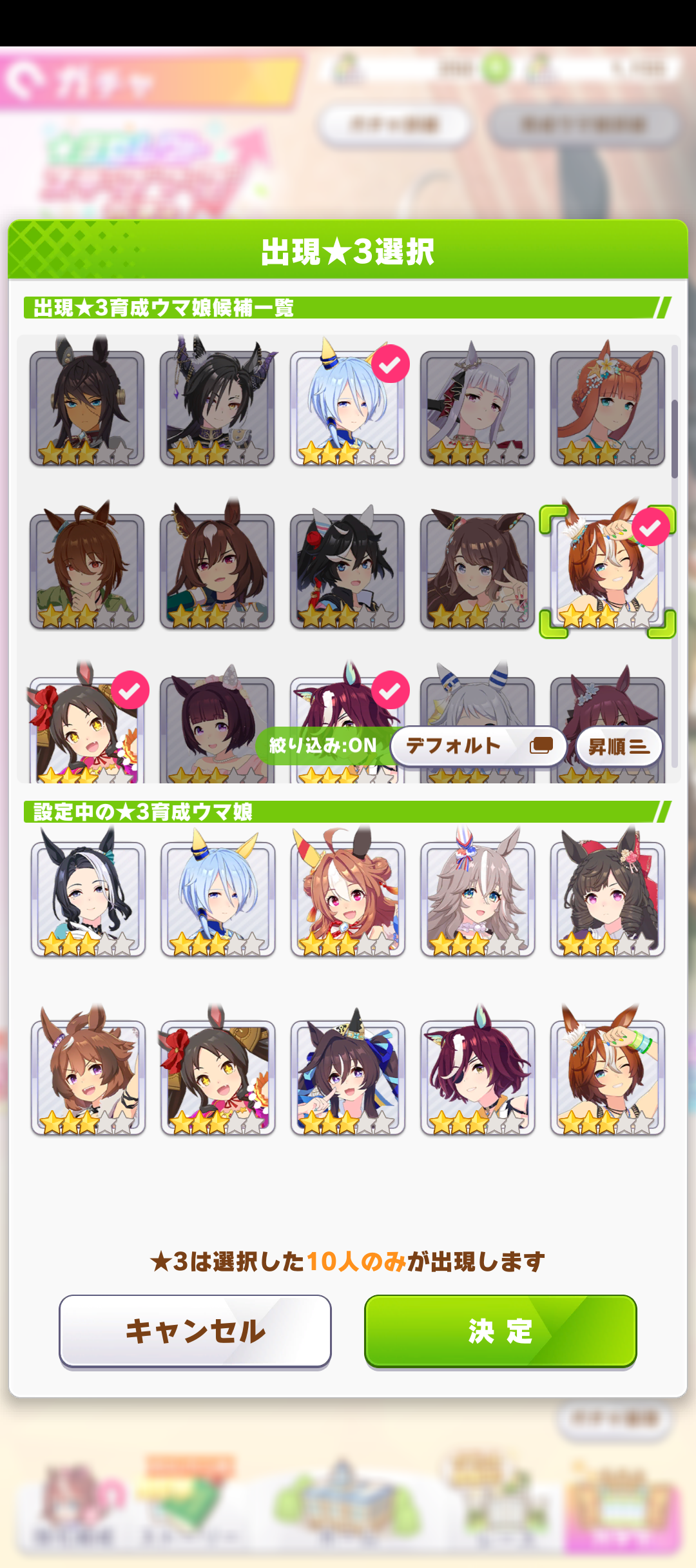Viewport: 696px width, 1568px height.
Task: Choose the black-haired candidate with purple horn ornaments
Action: [x=217, y=407]
